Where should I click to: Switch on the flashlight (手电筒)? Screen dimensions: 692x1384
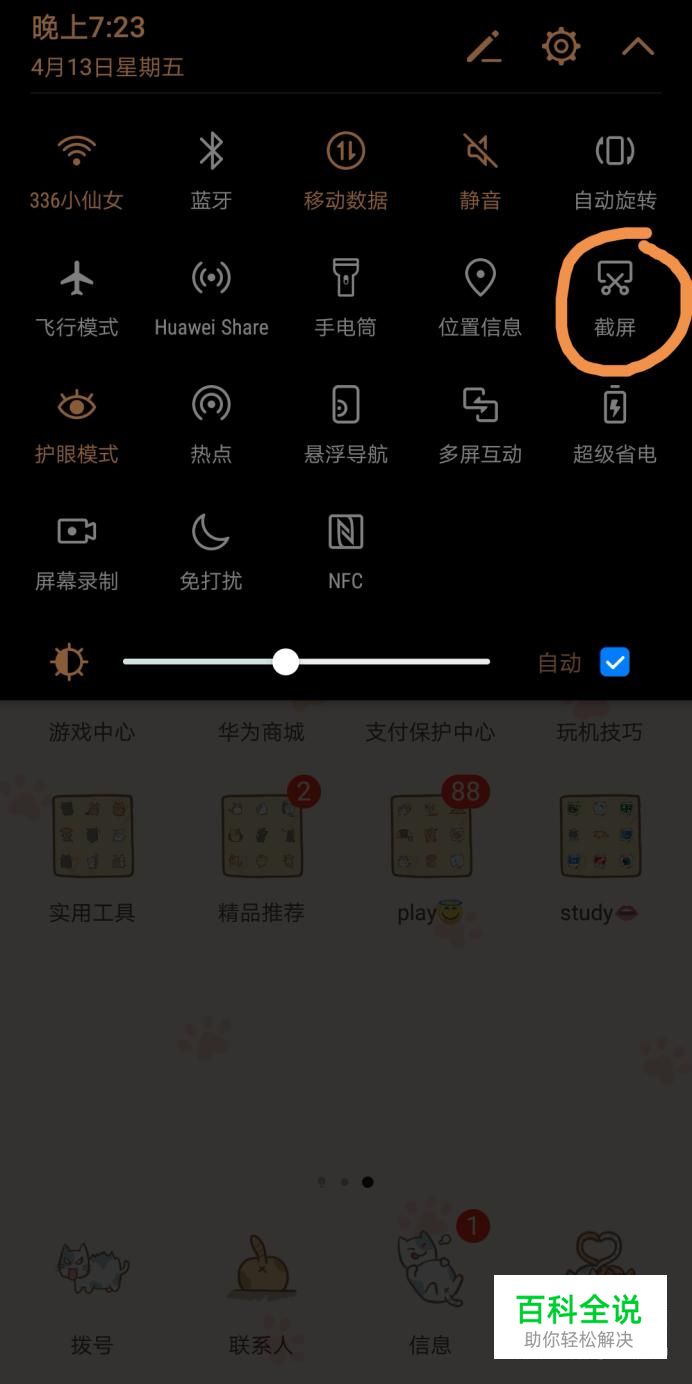(345, 279)
